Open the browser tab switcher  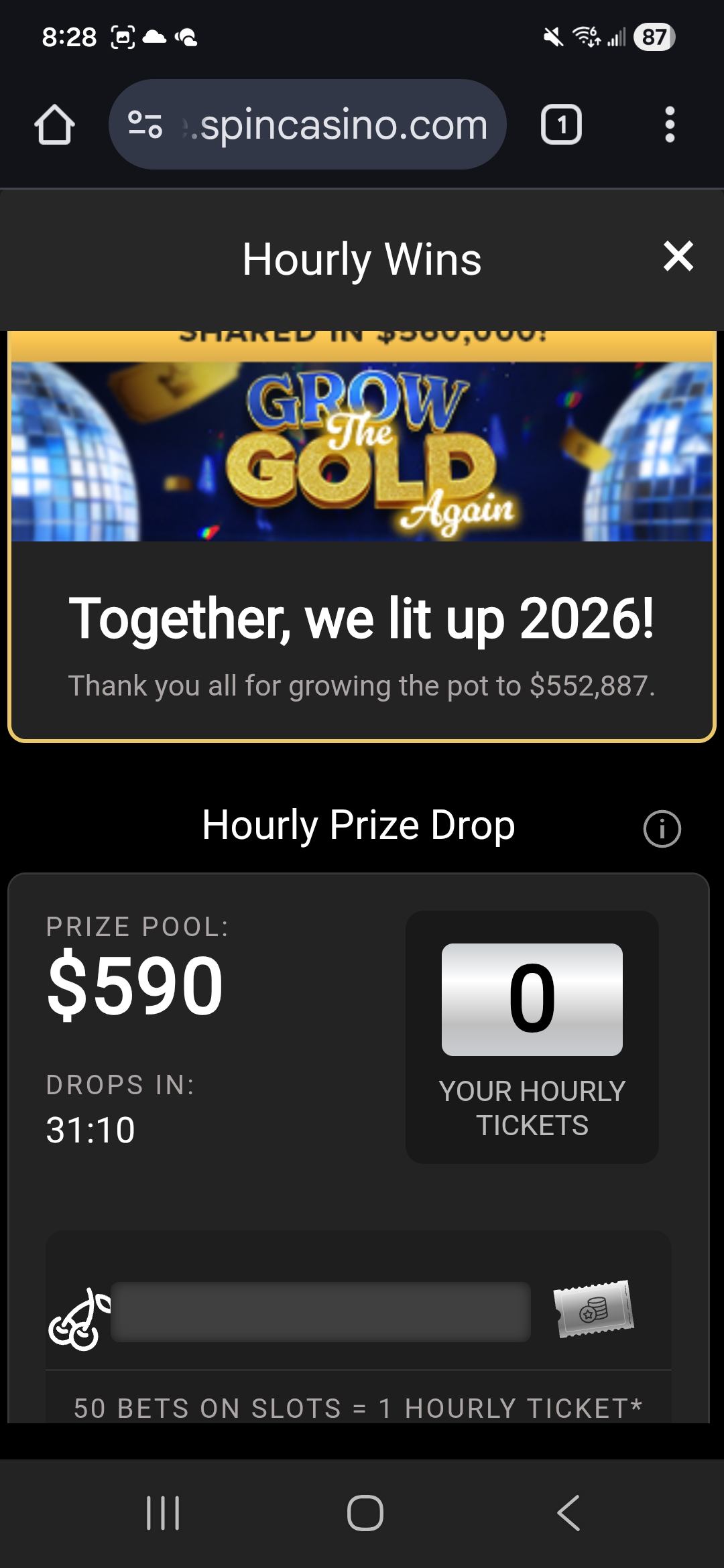click(x=560, y=125)
